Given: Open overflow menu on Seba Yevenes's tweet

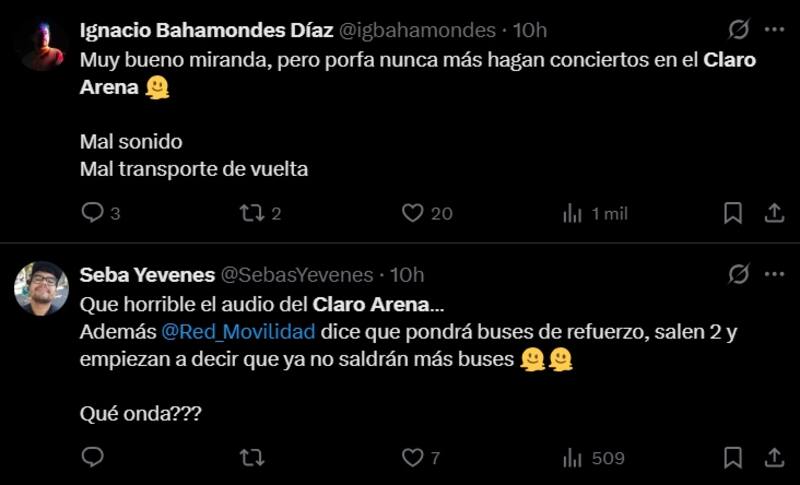Looking at the screenshot, I should click(775, 274).
